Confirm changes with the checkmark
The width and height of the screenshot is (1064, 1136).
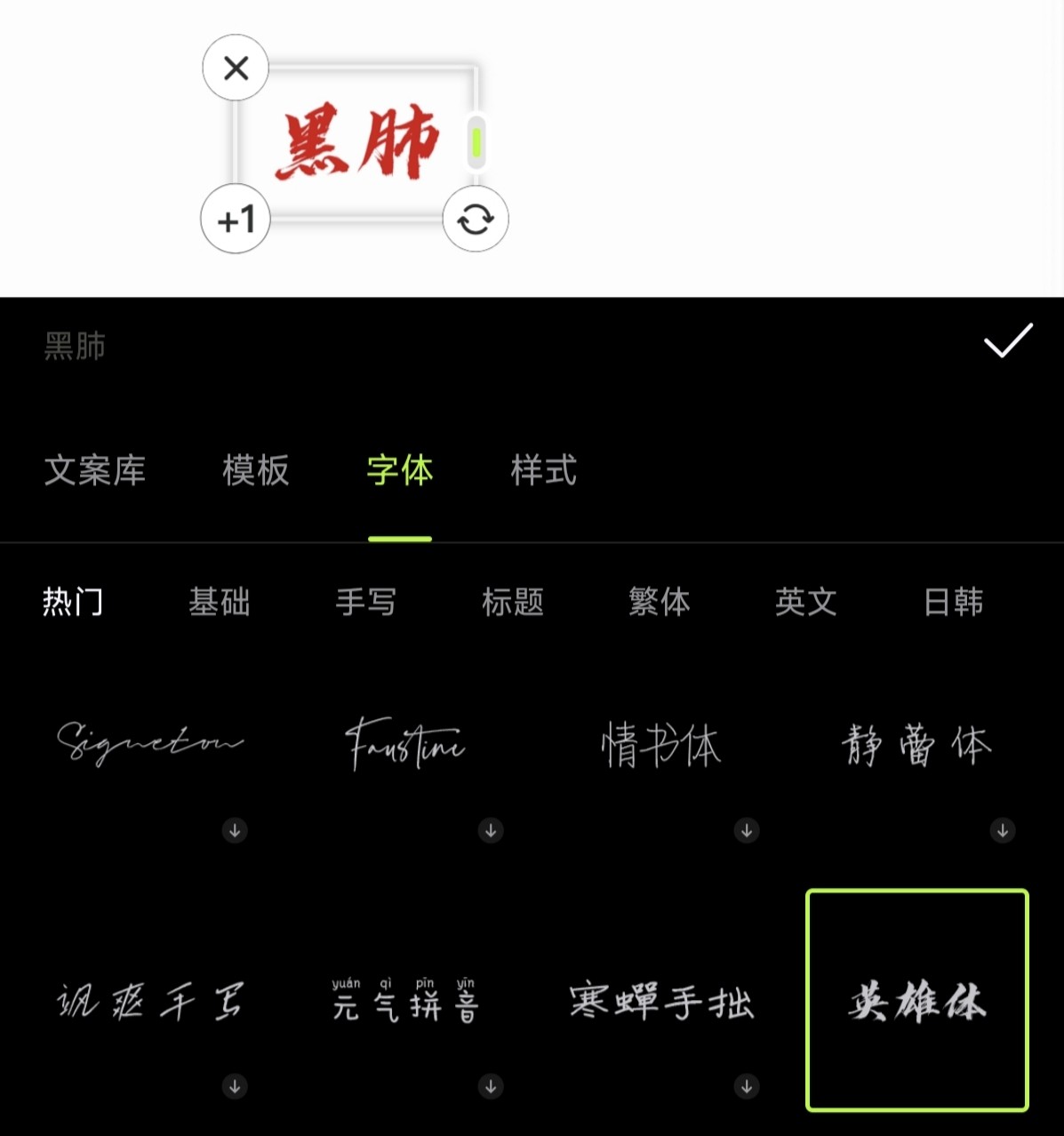pos(1008,341)
